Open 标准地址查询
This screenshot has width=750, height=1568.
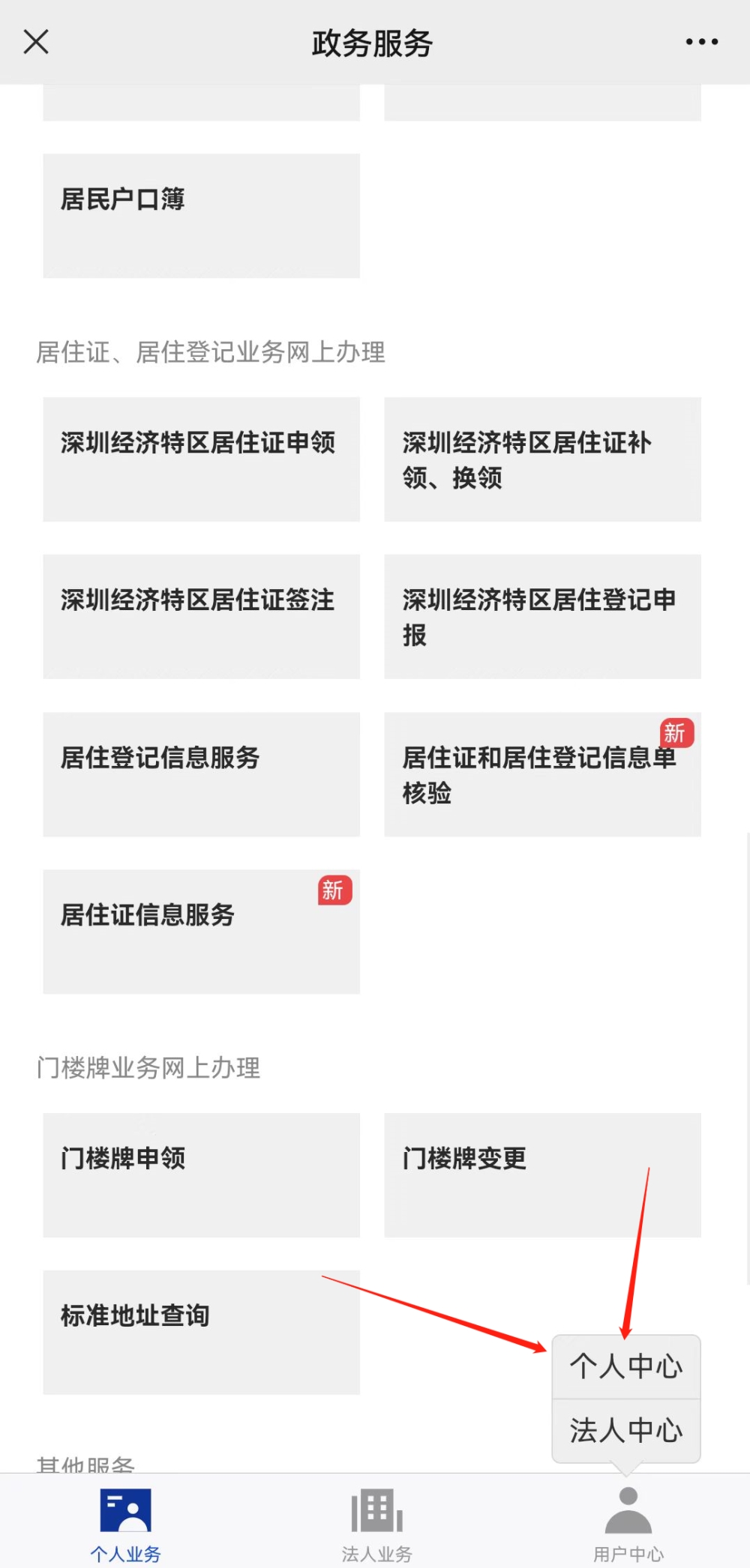[201, 1333]
